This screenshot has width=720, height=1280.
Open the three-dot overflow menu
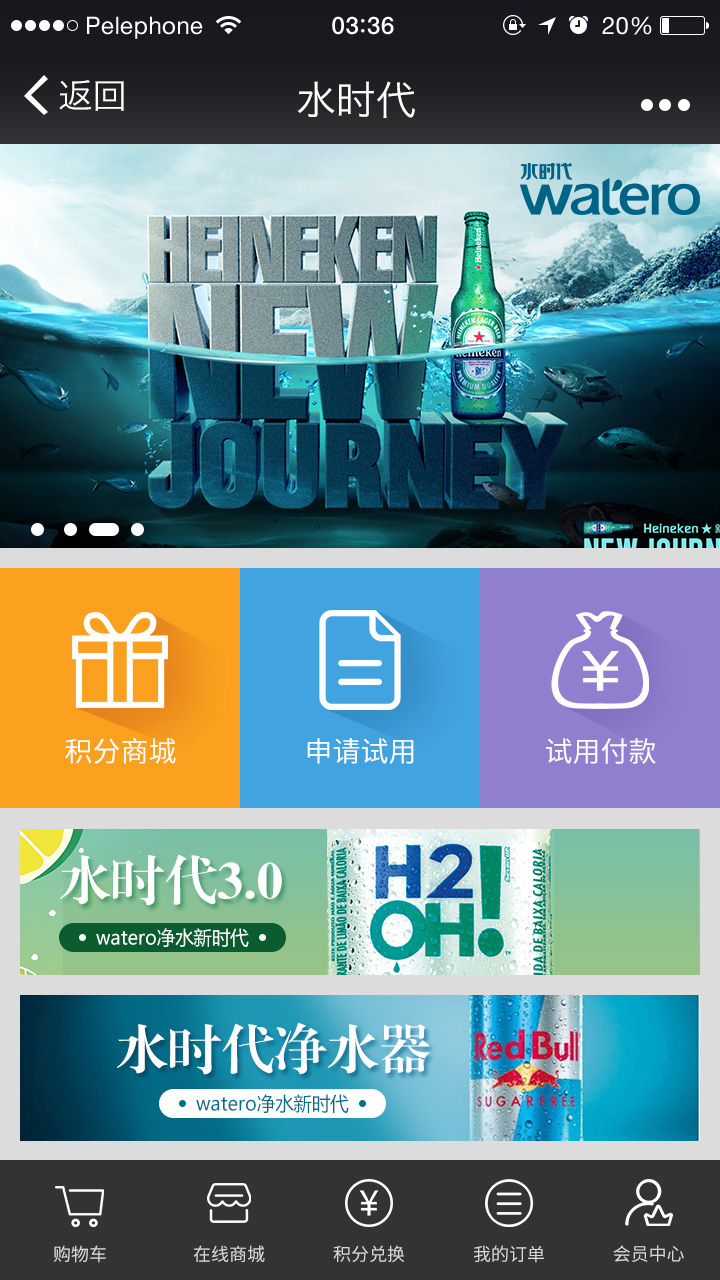pyautogui.click(x=665, y=105)
